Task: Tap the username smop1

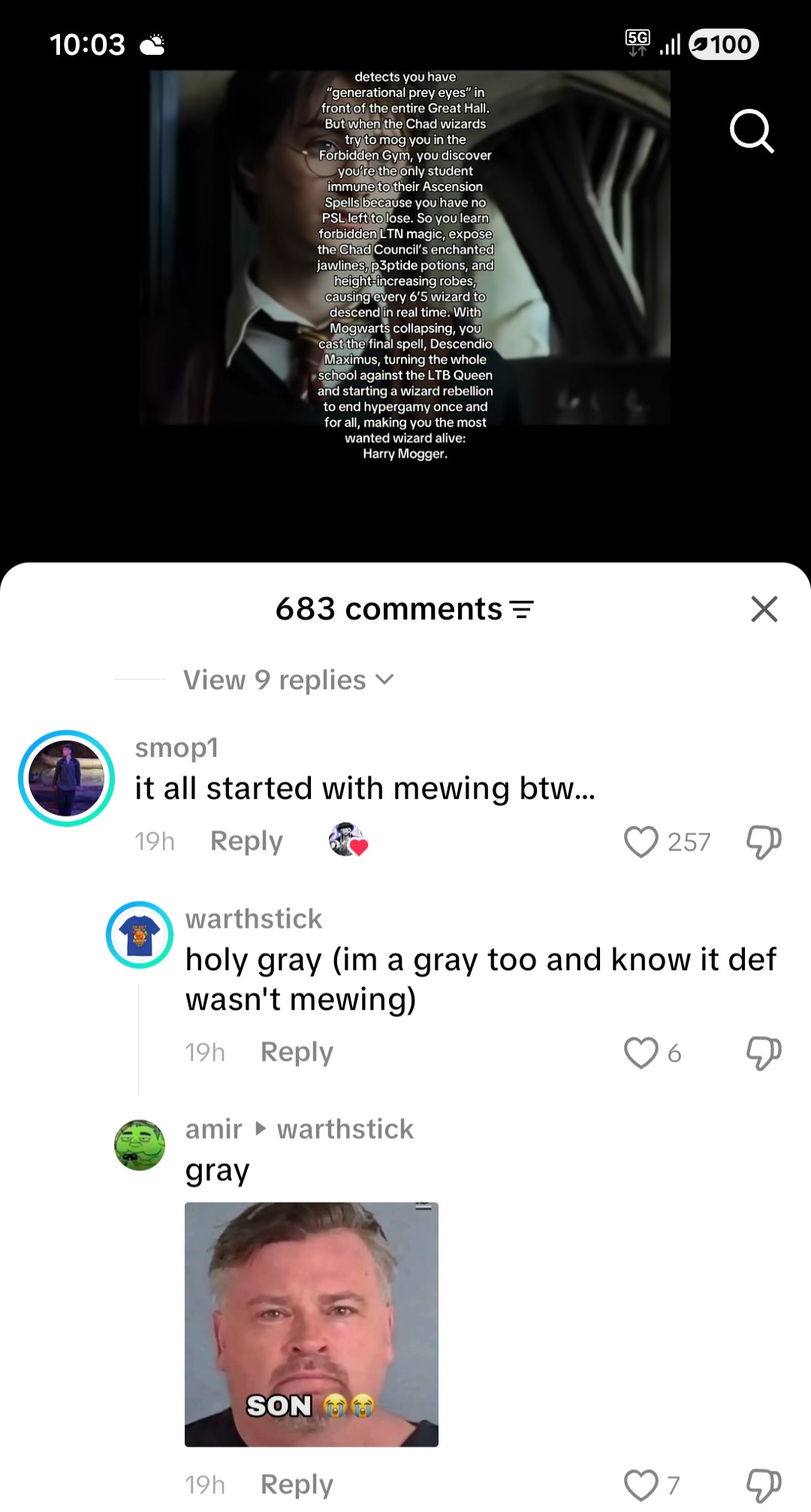Action: (x=176, y=748)
